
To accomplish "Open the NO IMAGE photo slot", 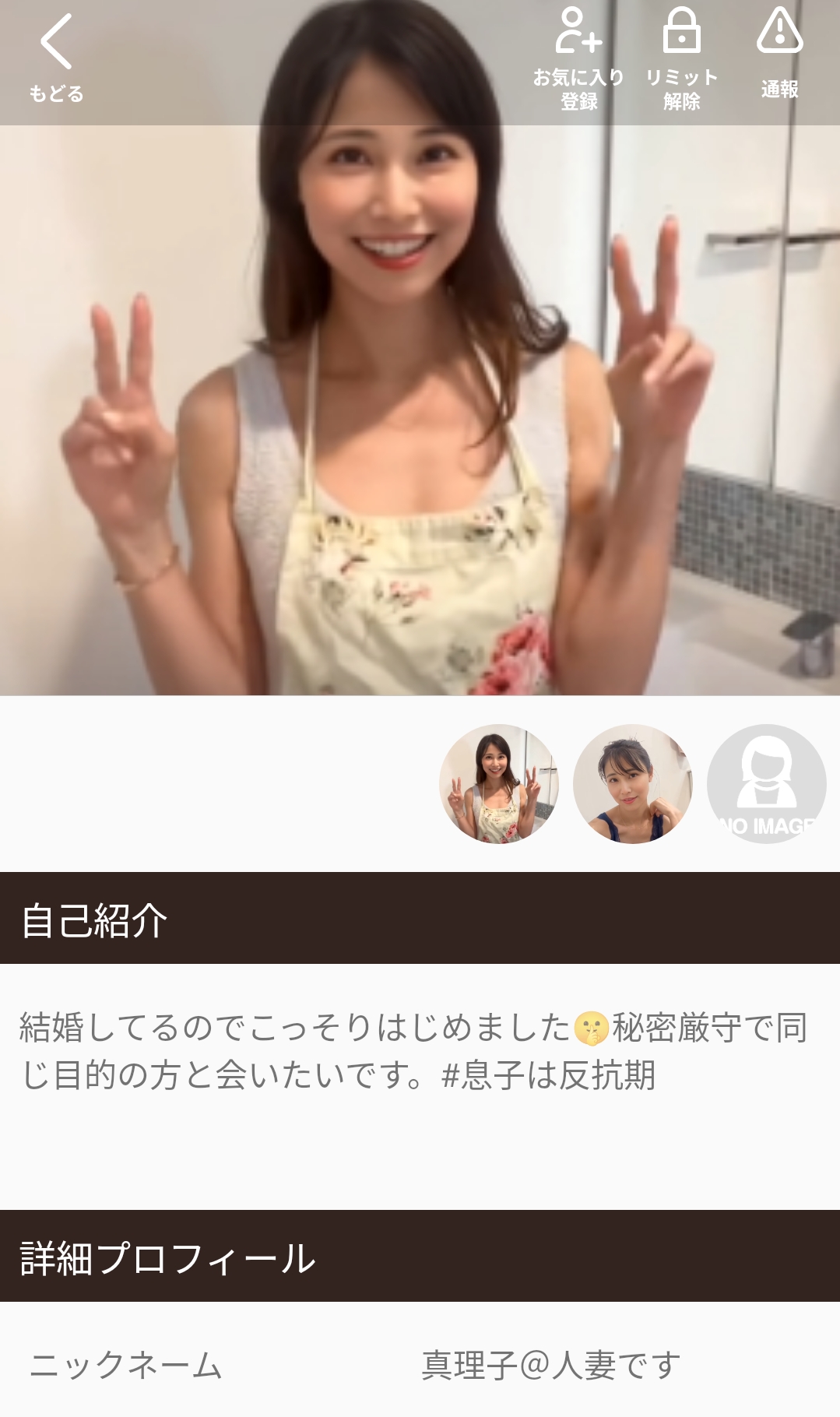I will tap(766, 784).
